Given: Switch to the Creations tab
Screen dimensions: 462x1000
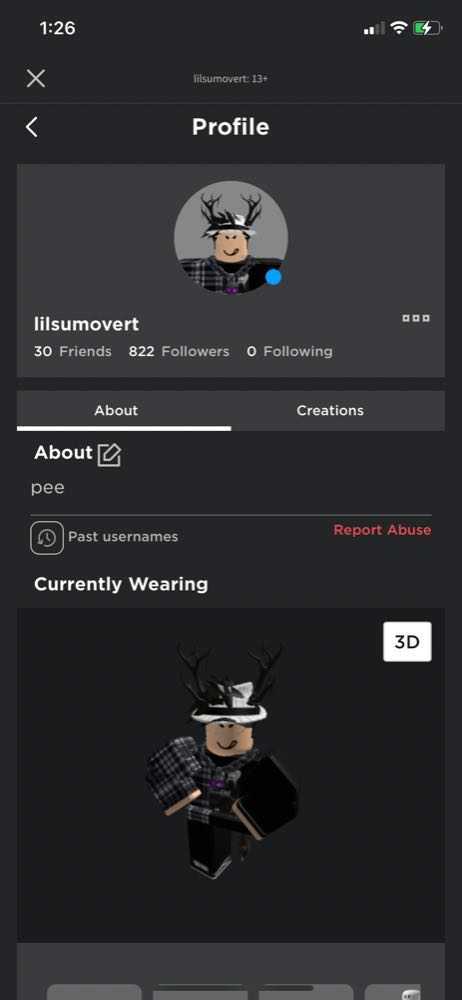Looking at the screenshot, I should [330, 411].
